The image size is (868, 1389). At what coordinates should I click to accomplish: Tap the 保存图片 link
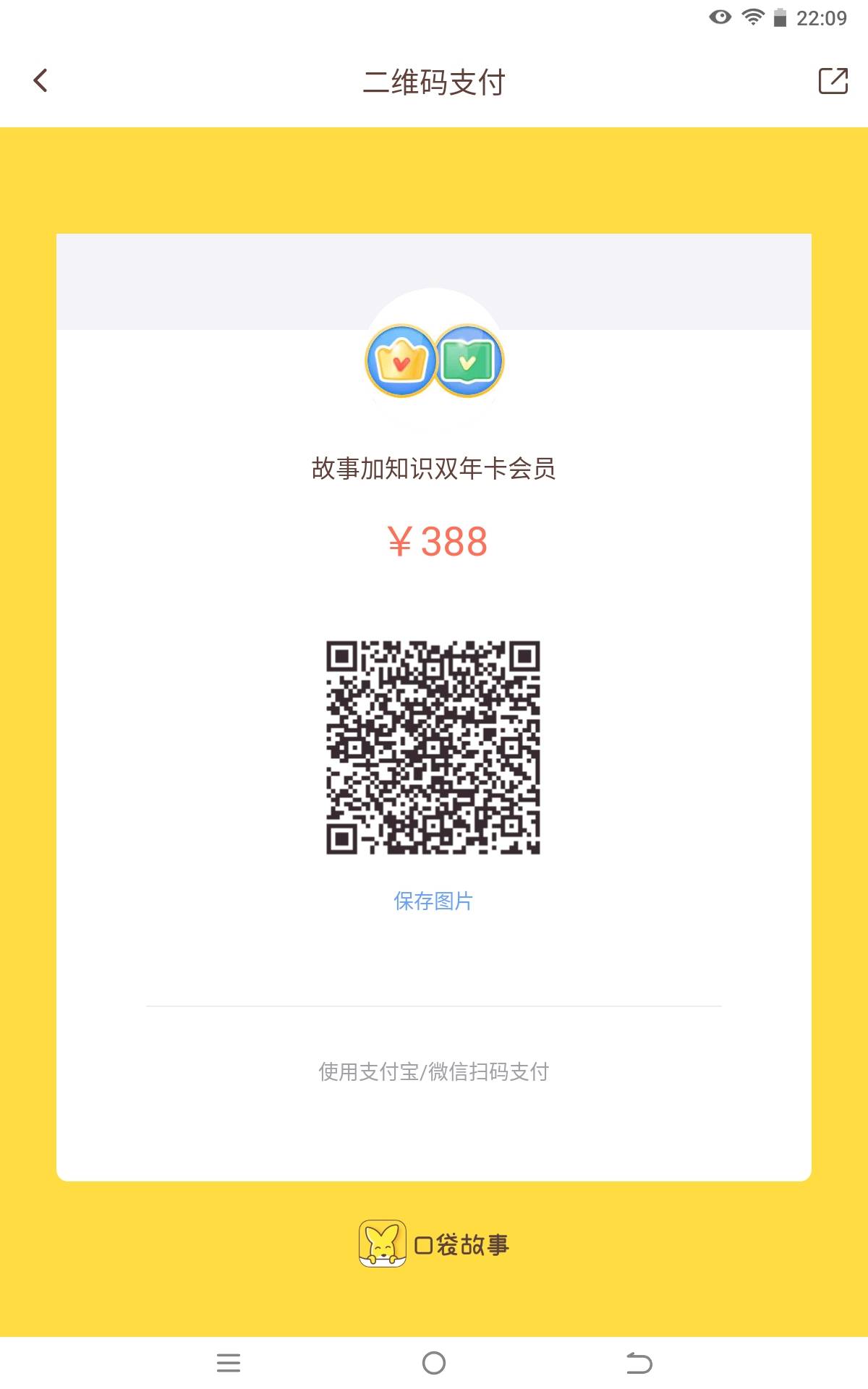(433, 901)
